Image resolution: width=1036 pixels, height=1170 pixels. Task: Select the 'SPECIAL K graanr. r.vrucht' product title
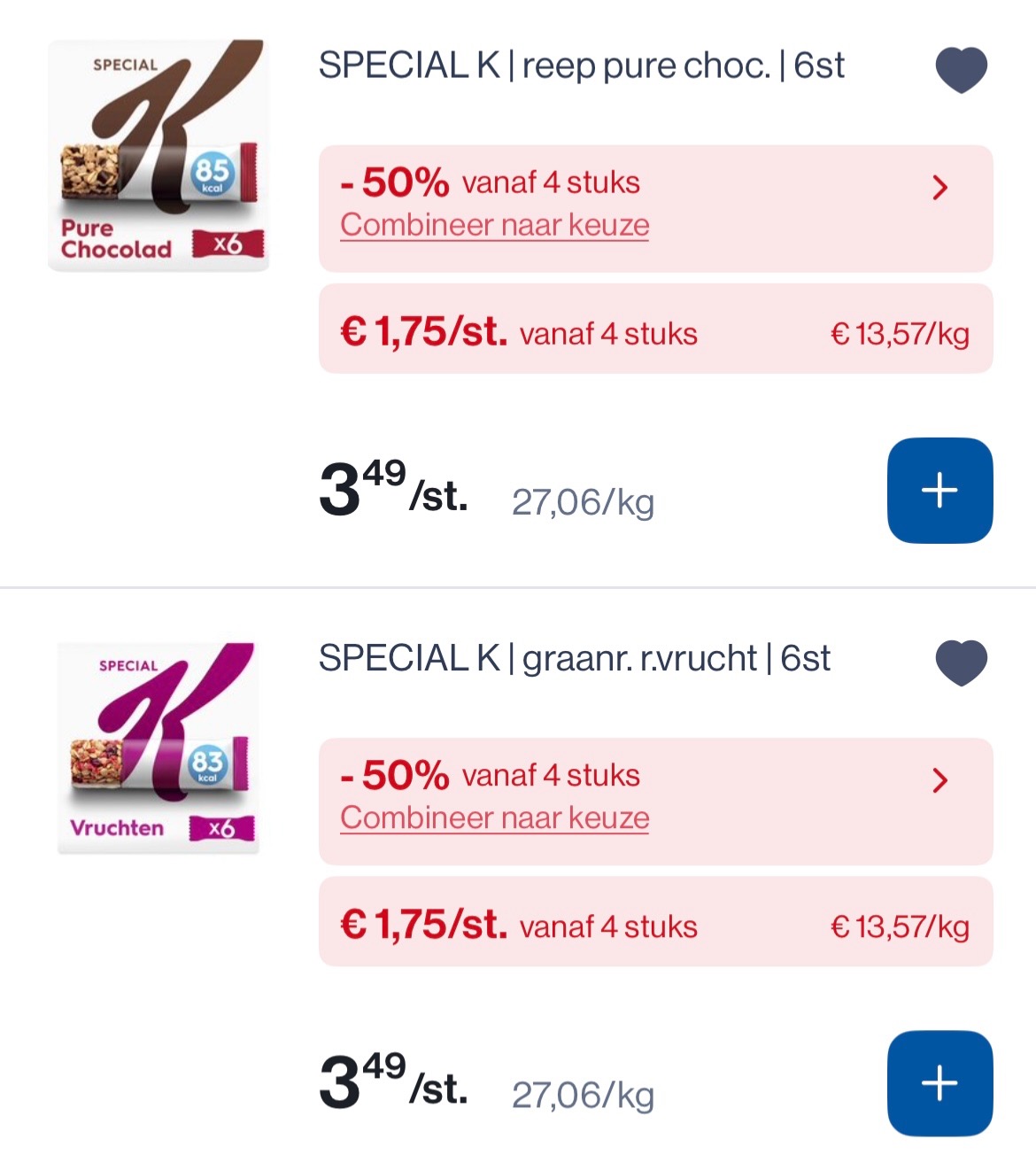tap(574, 658)
